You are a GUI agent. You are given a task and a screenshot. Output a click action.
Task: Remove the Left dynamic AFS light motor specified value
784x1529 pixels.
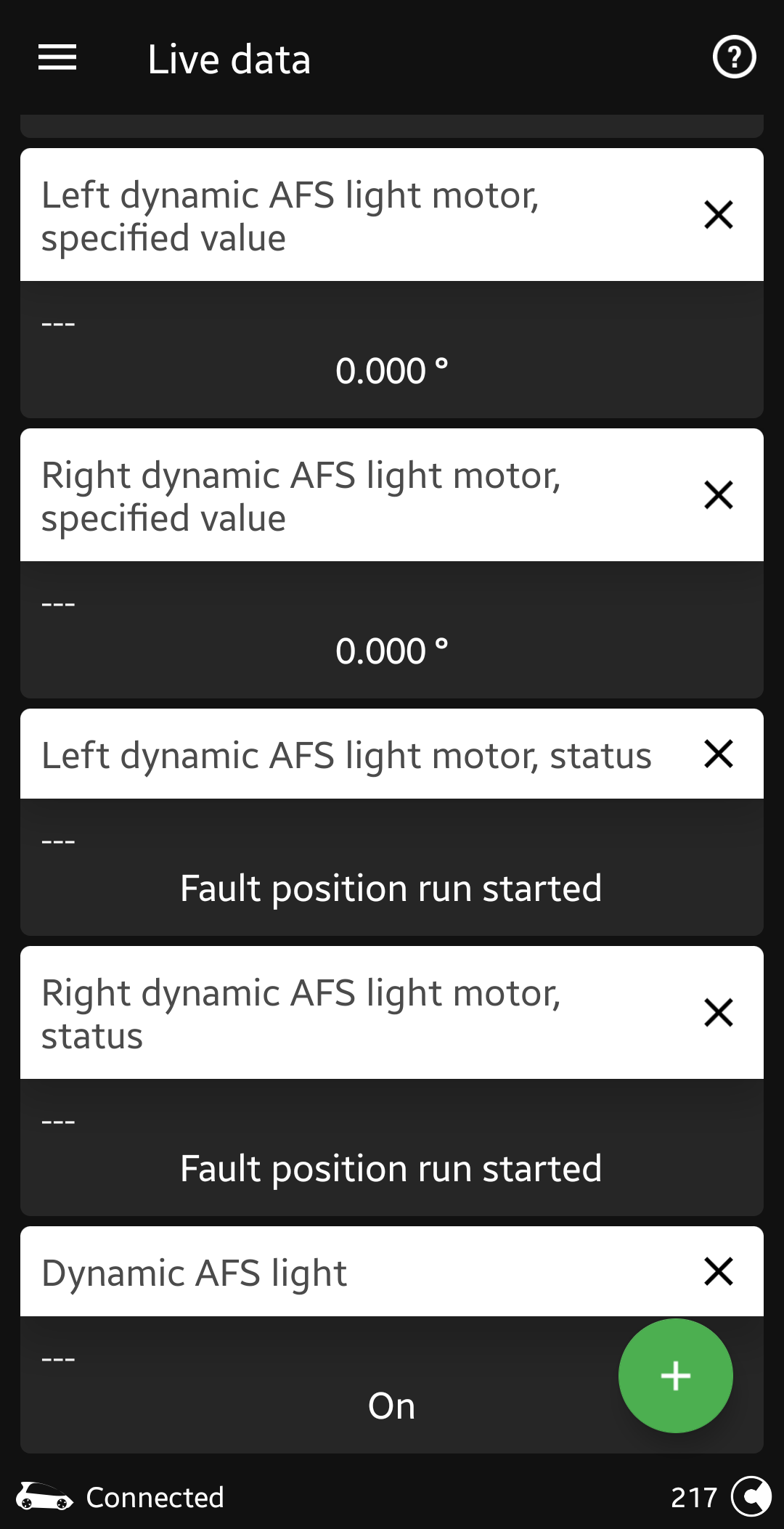718,214
